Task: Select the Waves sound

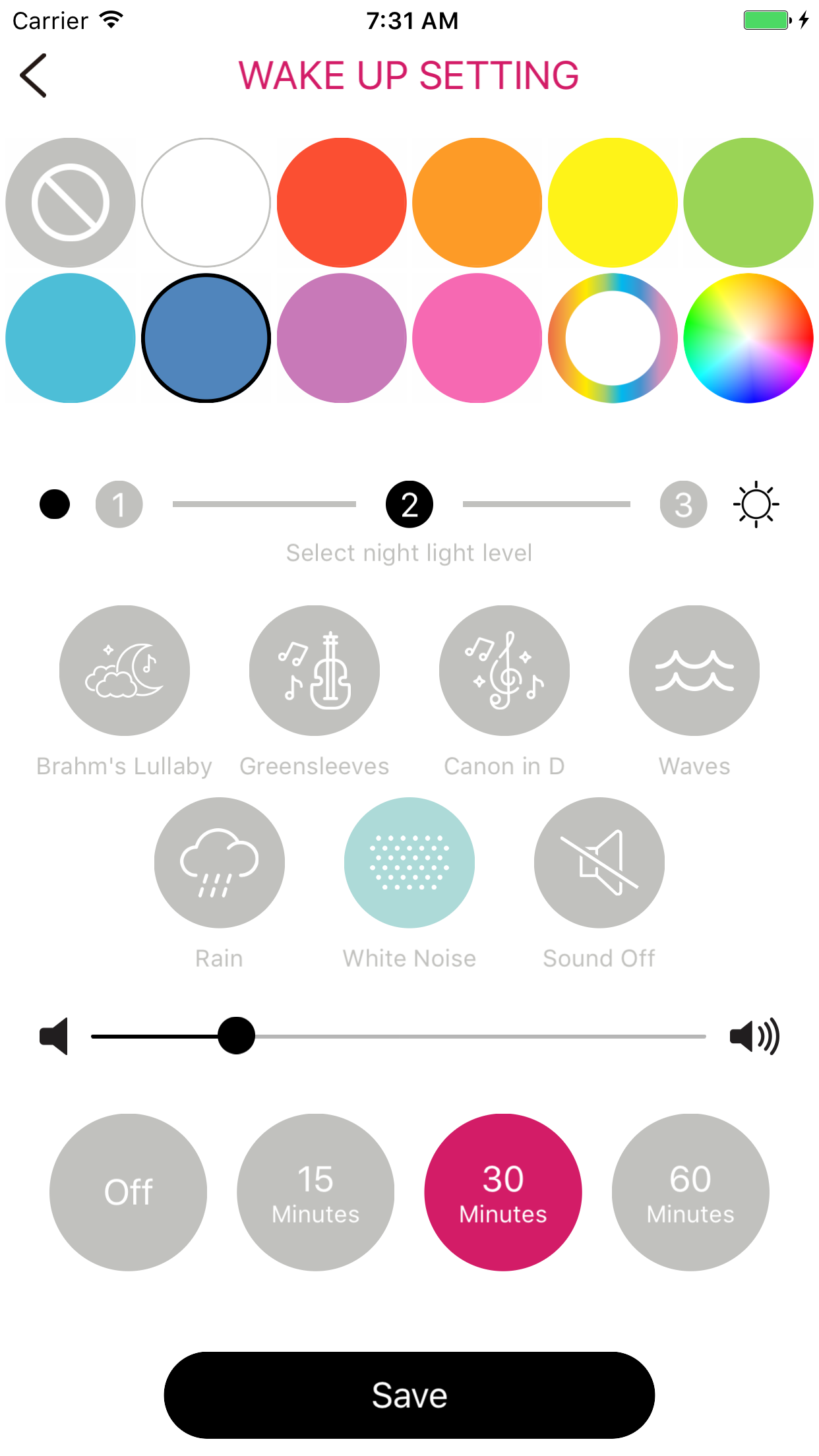Action: 694,671
